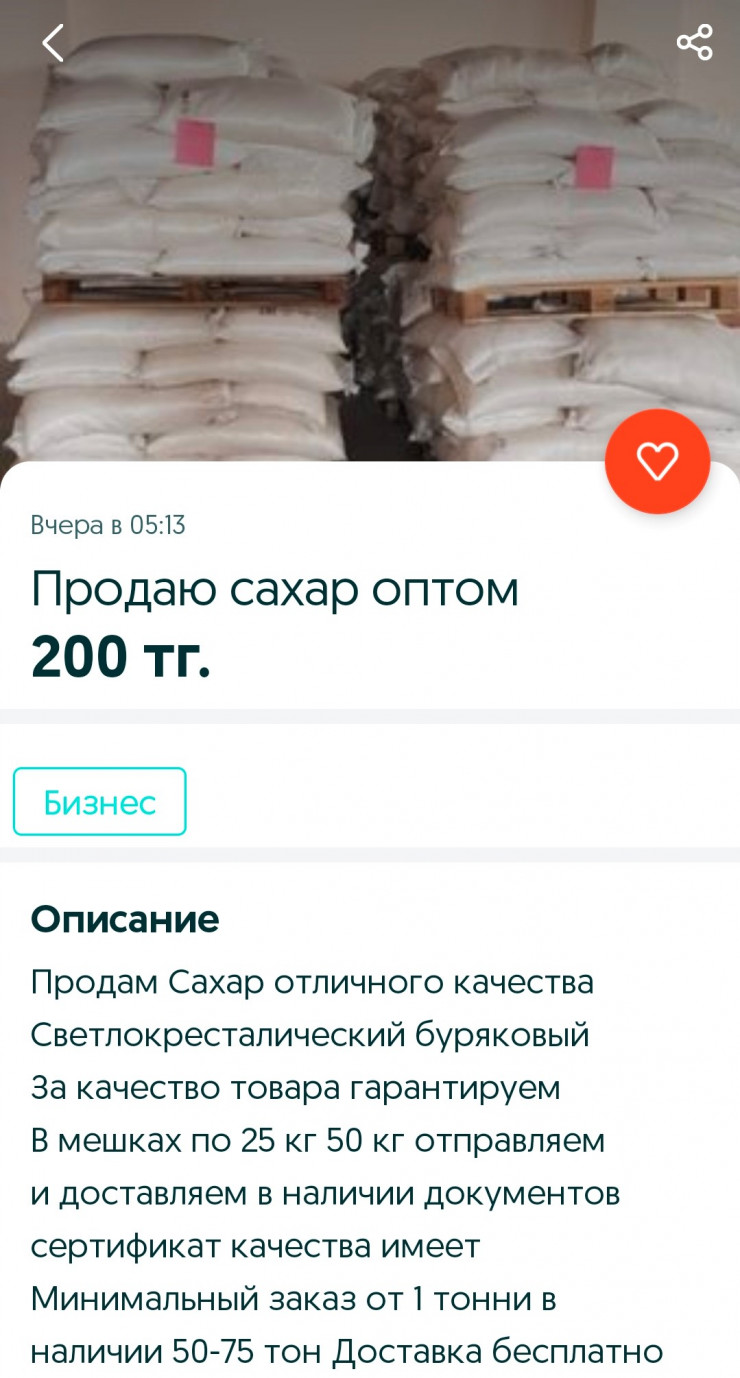Add the listing to favorites

(x=657, y=461)
